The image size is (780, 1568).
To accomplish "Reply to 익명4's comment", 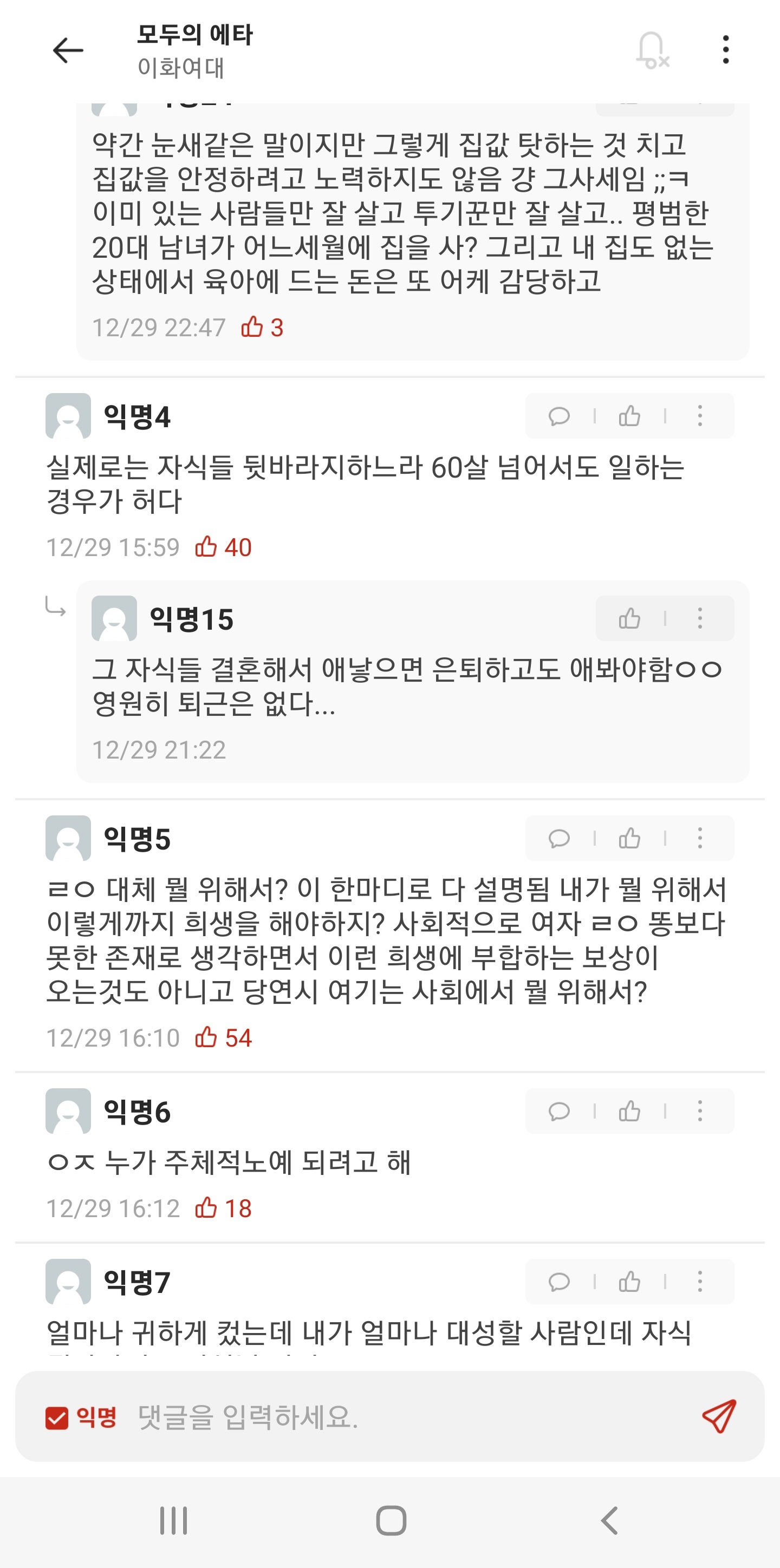I will (559, 416).
